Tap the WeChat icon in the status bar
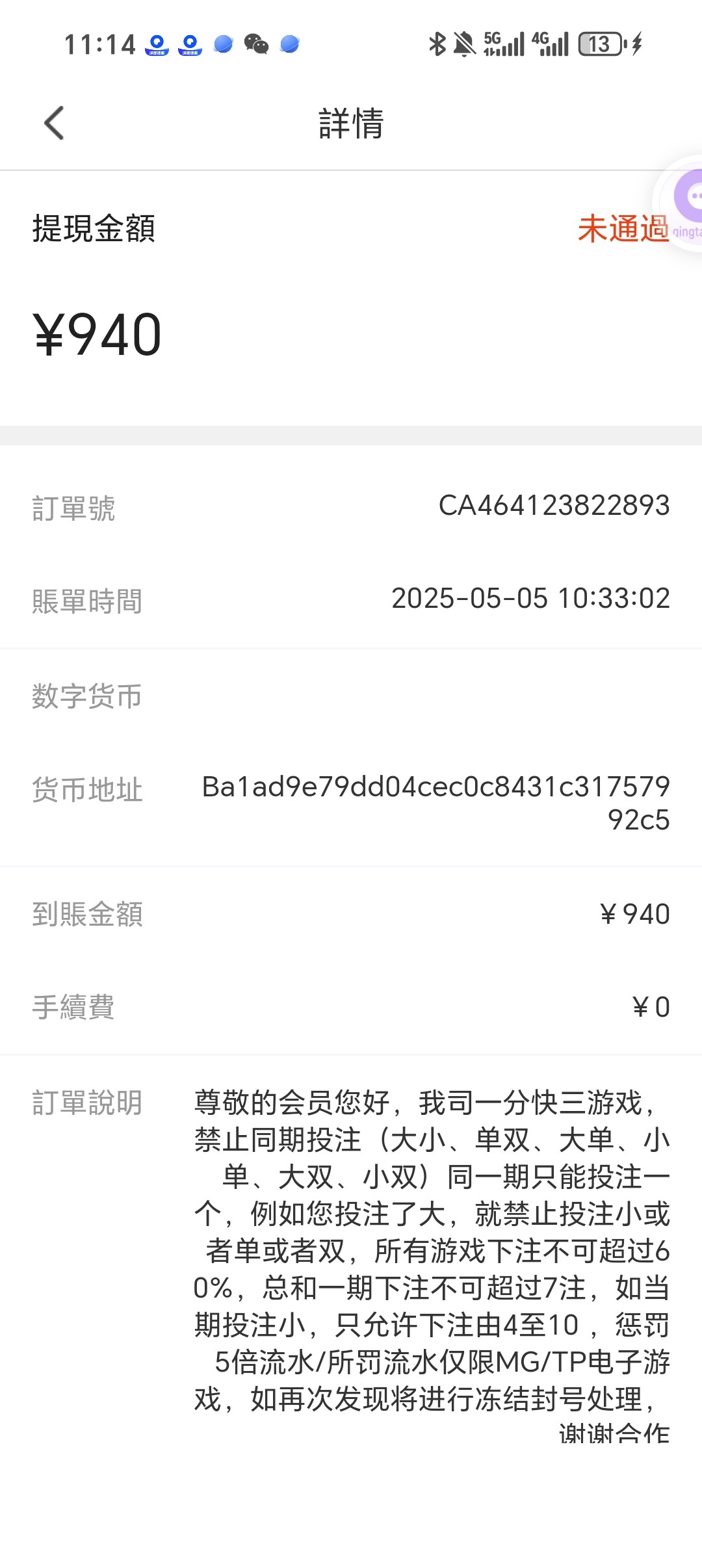This screenshot has width=702, height=1568. [257, 44]
